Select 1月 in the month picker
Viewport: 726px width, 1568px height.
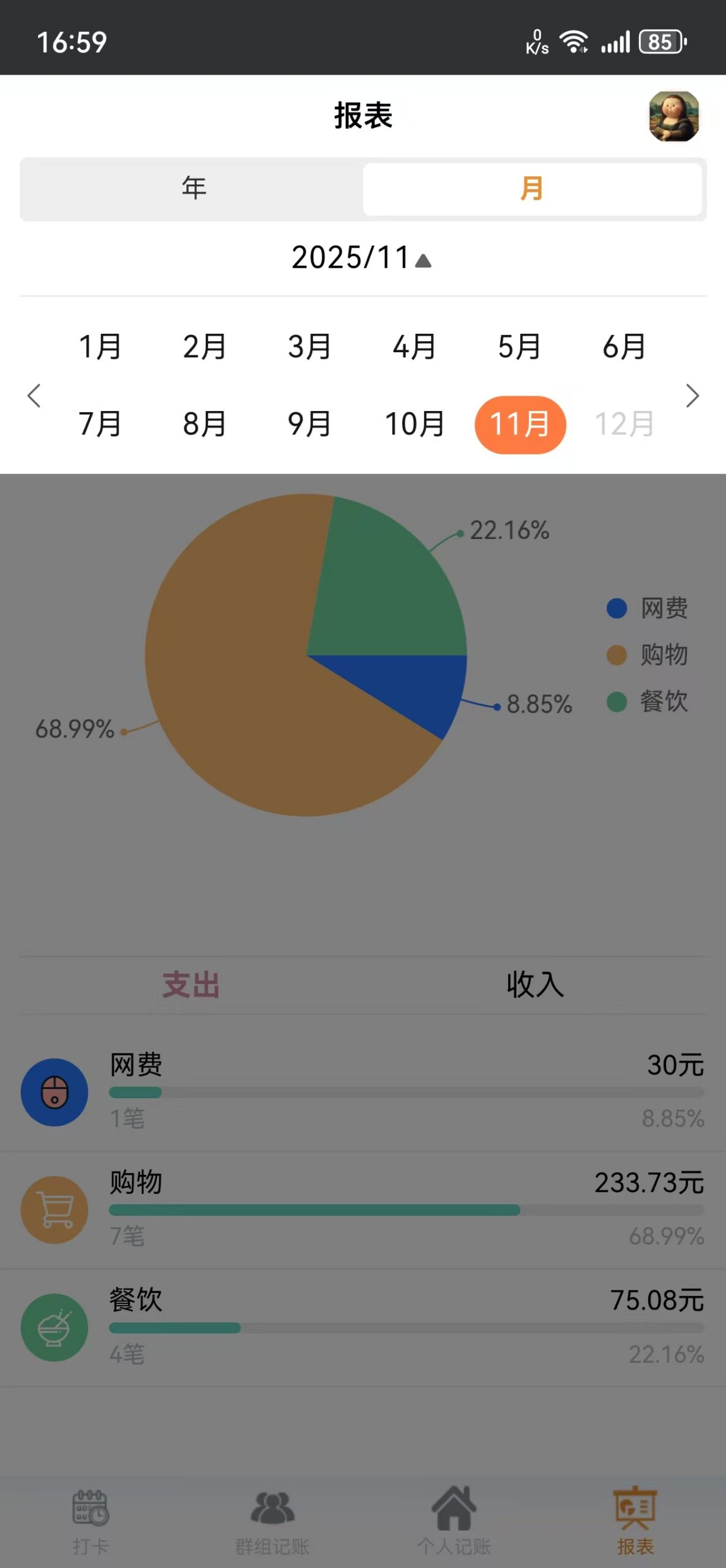100,347
